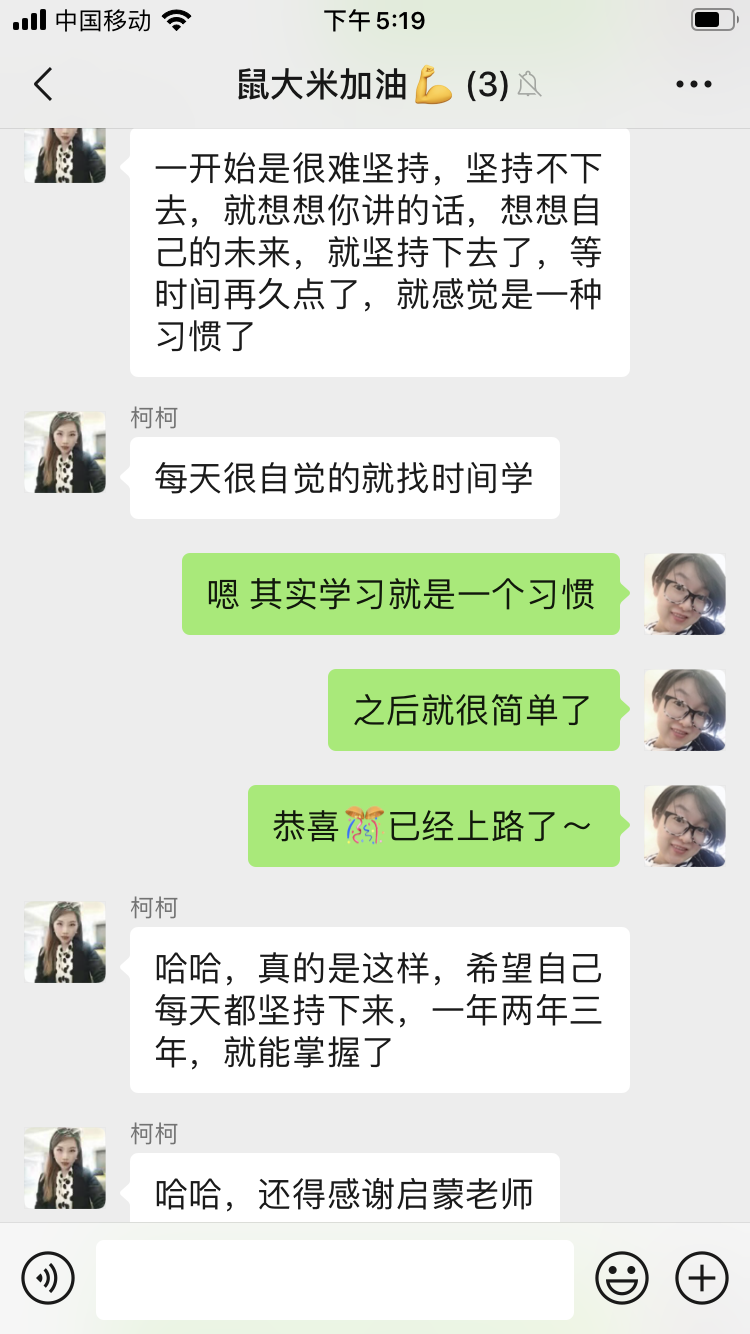Go back to the chat list
This screenshot has width=750, height=1334.
point(43,85)
